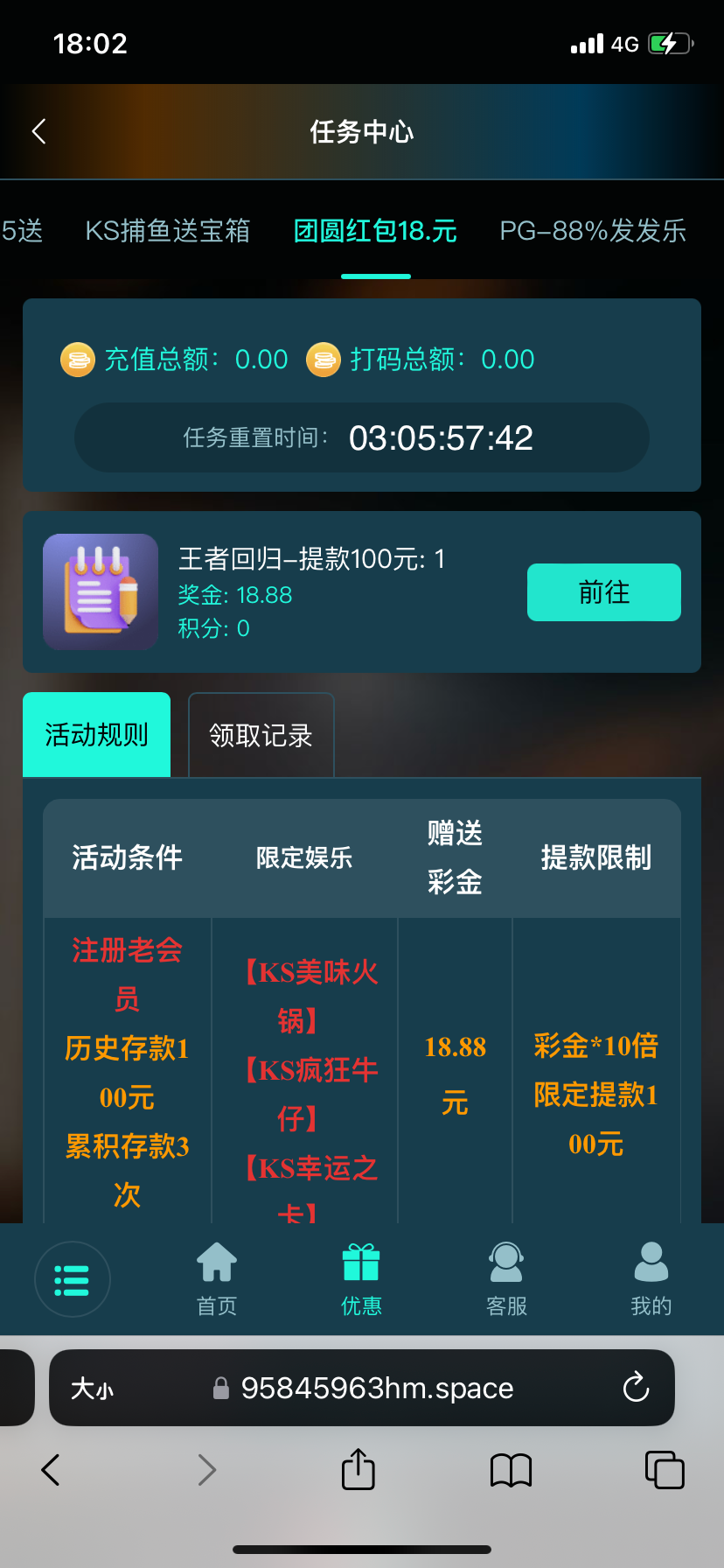
Task: Go to the 首页 tab
Action: (217, 1279)
